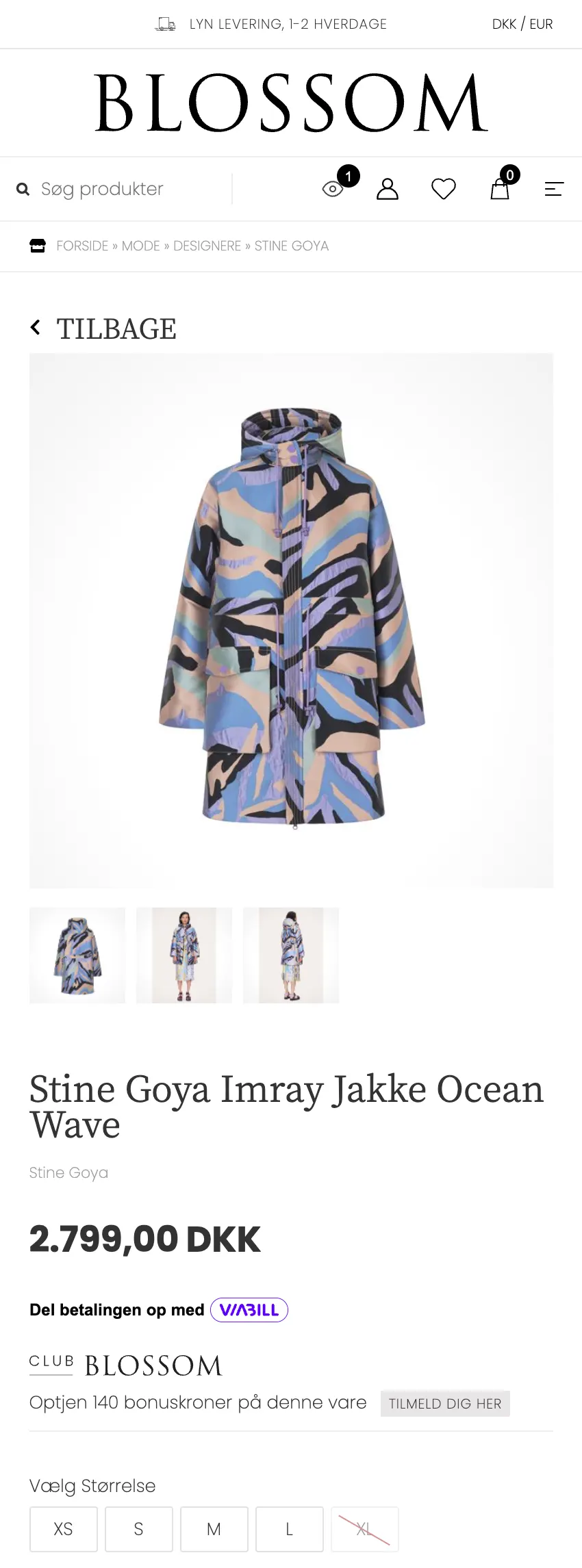
Task: Open the Stine Goya brand link
Action: (68, 1172)
